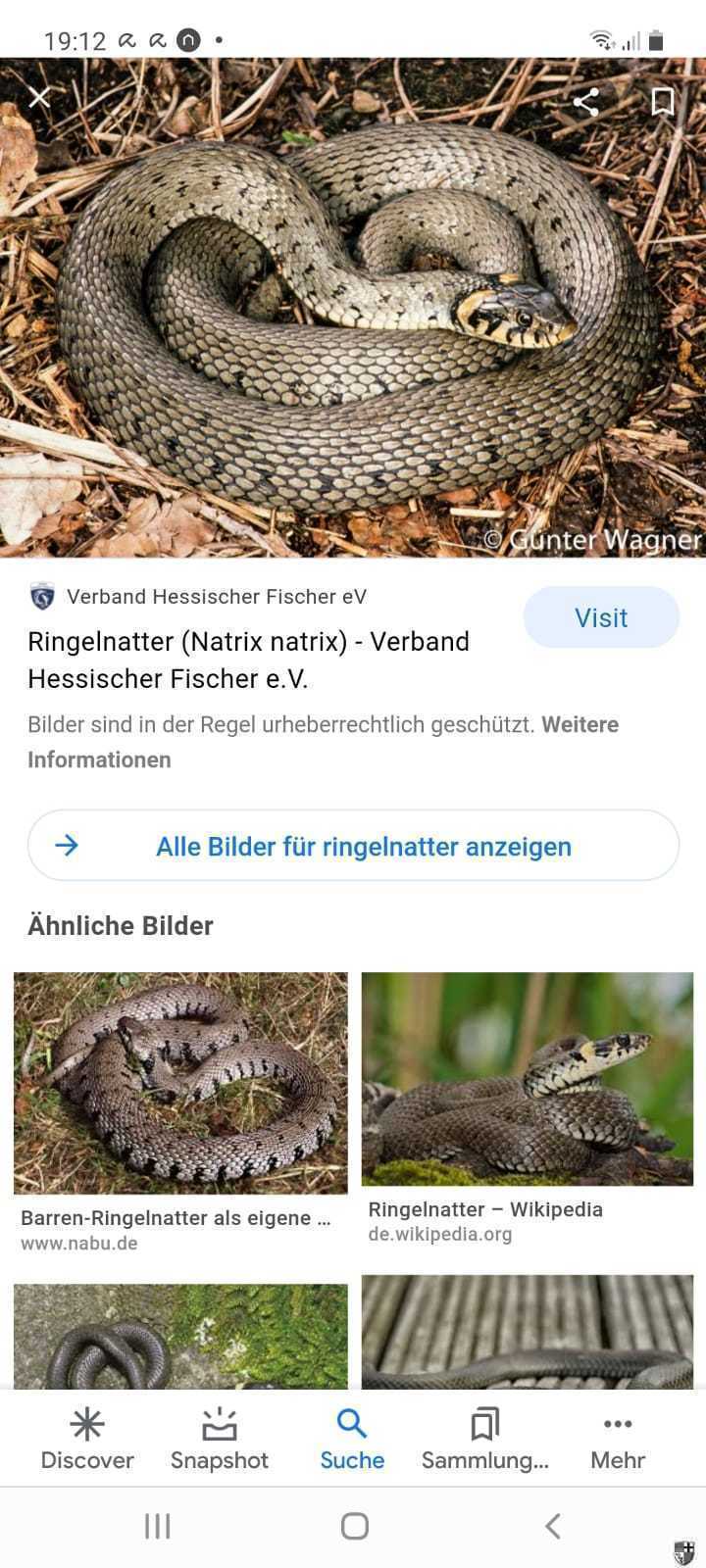Go back using system navigation

[x=553, y=1526]
